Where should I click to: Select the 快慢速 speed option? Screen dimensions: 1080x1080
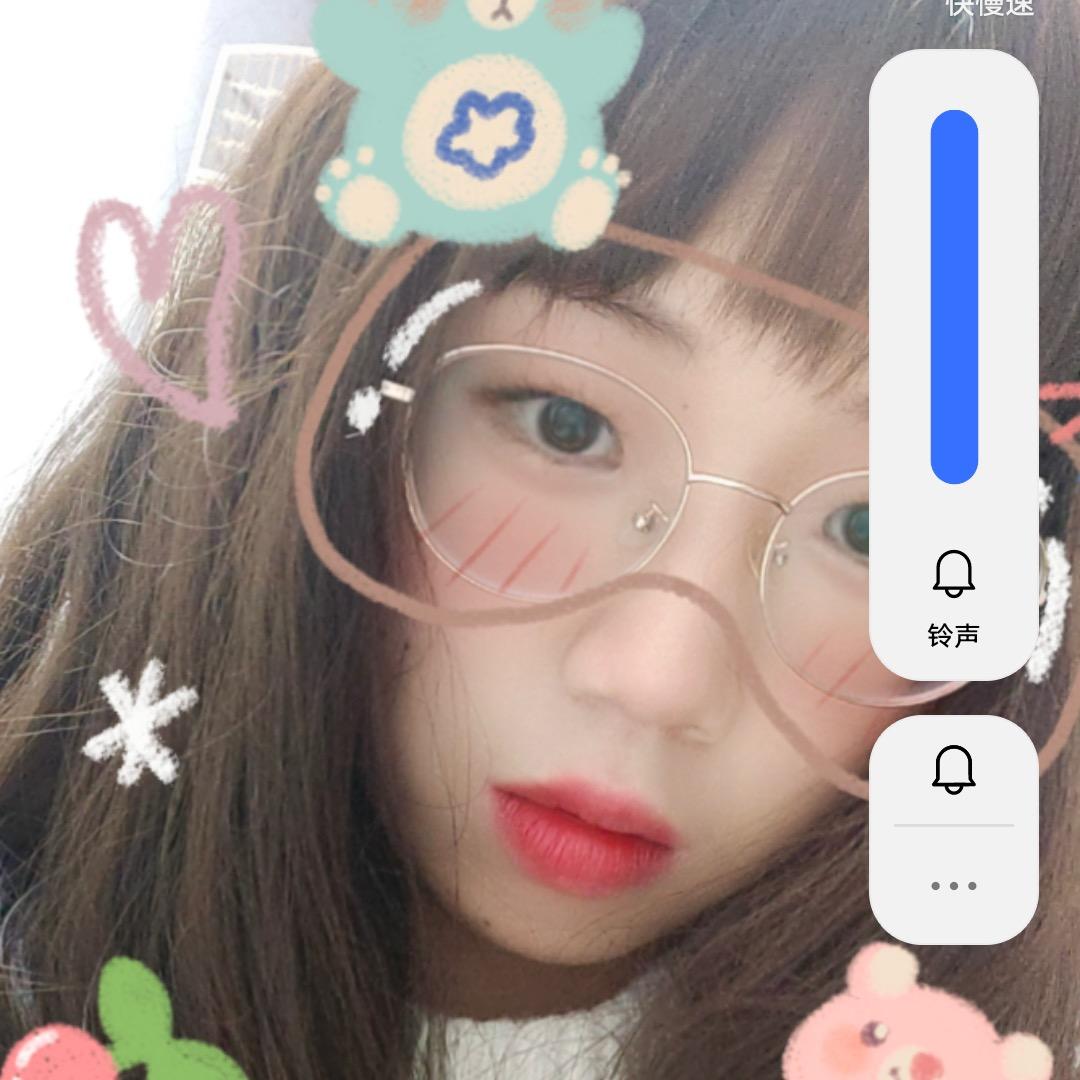tap(989, 8)
